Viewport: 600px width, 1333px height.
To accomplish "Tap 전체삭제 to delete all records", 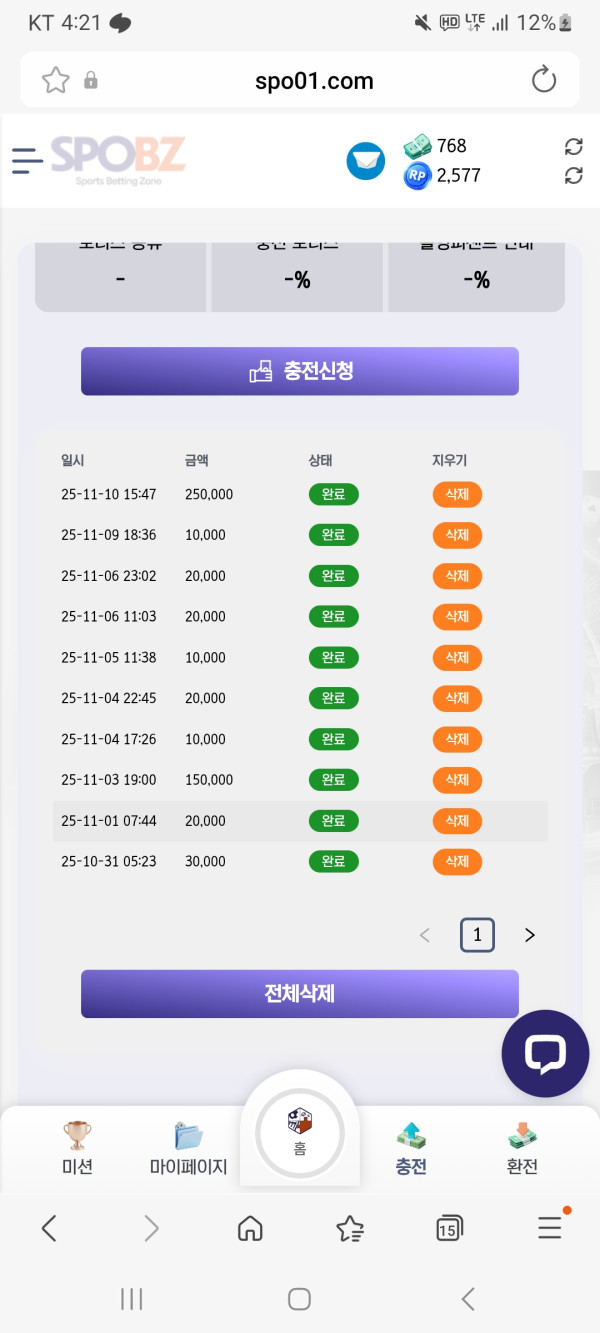I will (x=300, y=994).
